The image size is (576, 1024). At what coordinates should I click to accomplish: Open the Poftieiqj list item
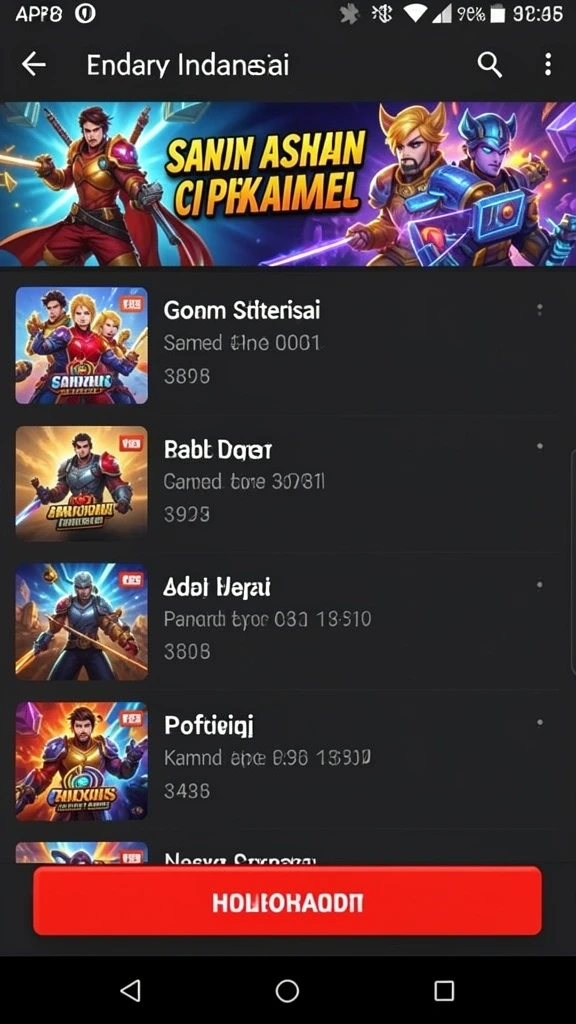tap(288, 761)
